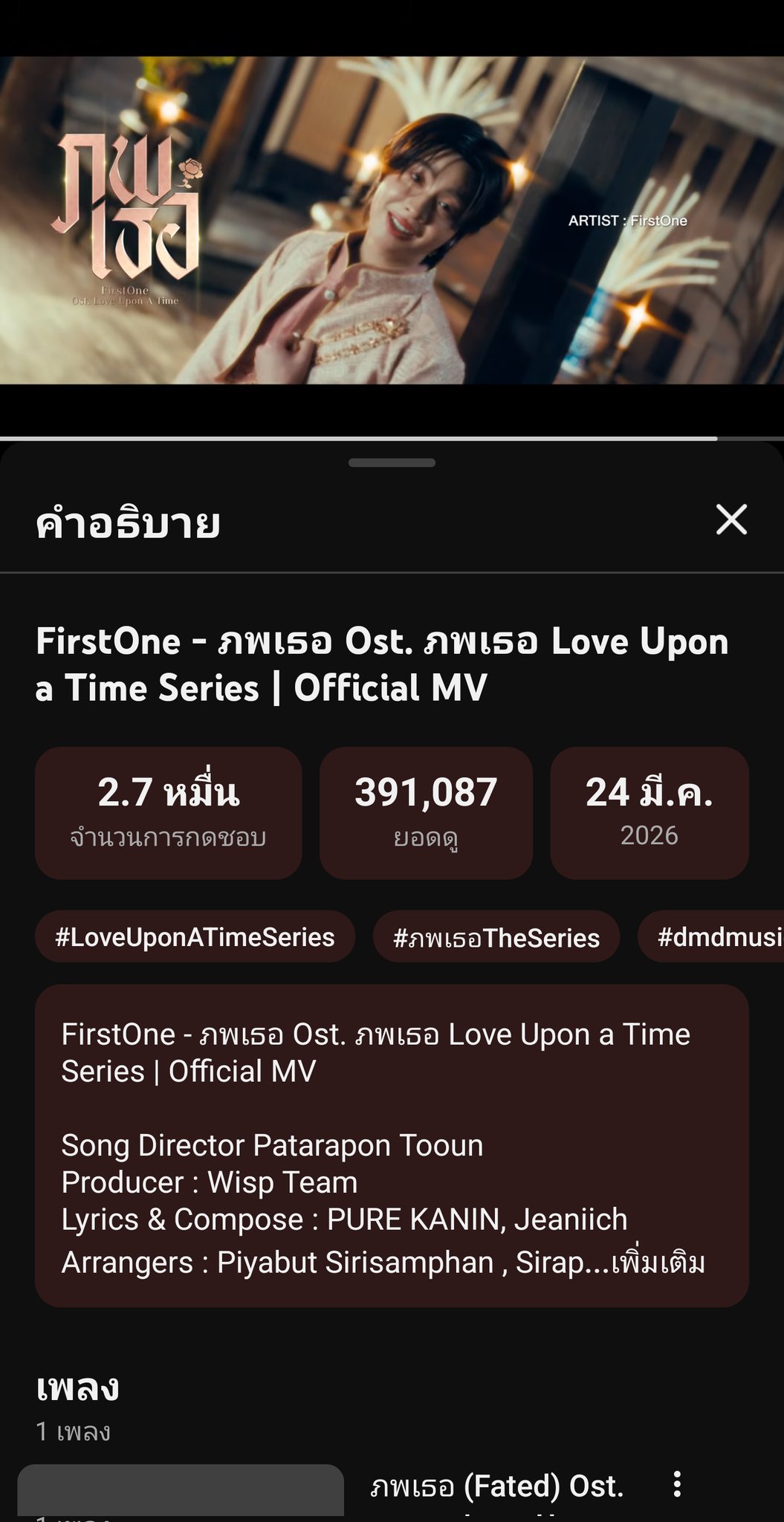The image size is (784, 1522).
Task: Open options for ภพเธอ (Fated) song
Action: coord(676,1484)
